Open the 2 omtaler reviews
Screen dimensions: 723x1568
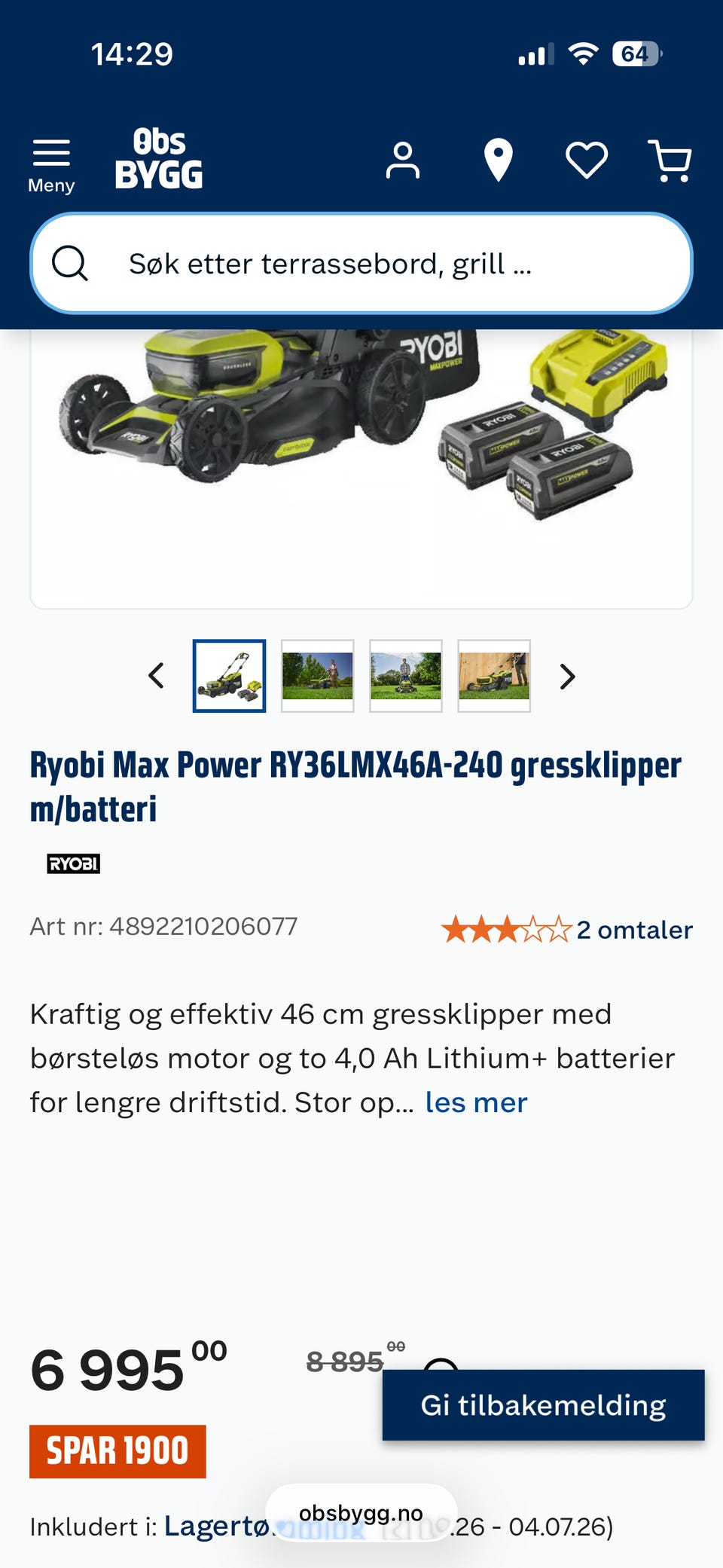[634, 930]
